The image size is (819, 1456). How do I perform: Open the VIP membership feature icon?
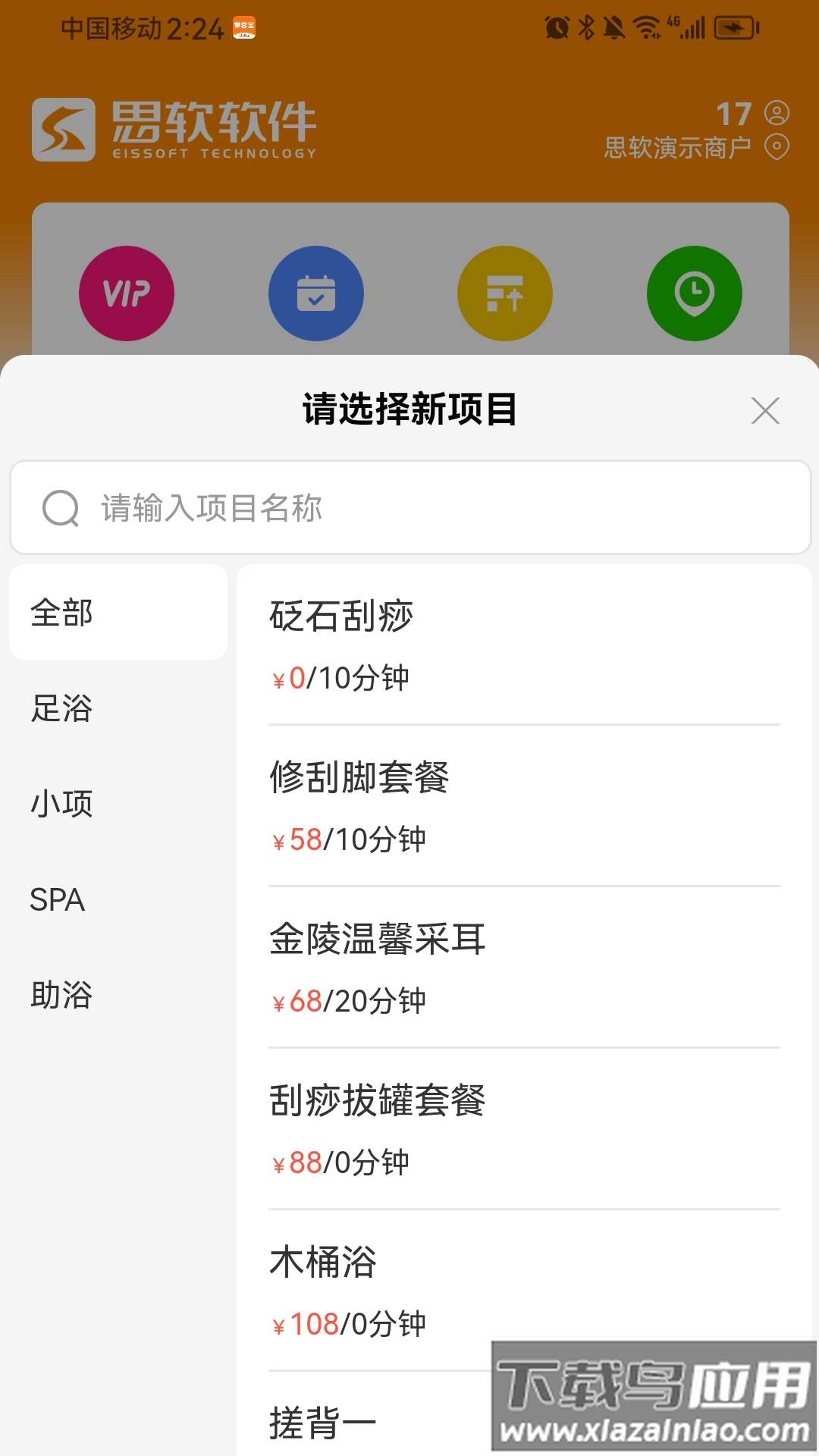click(x=127, y=293)
